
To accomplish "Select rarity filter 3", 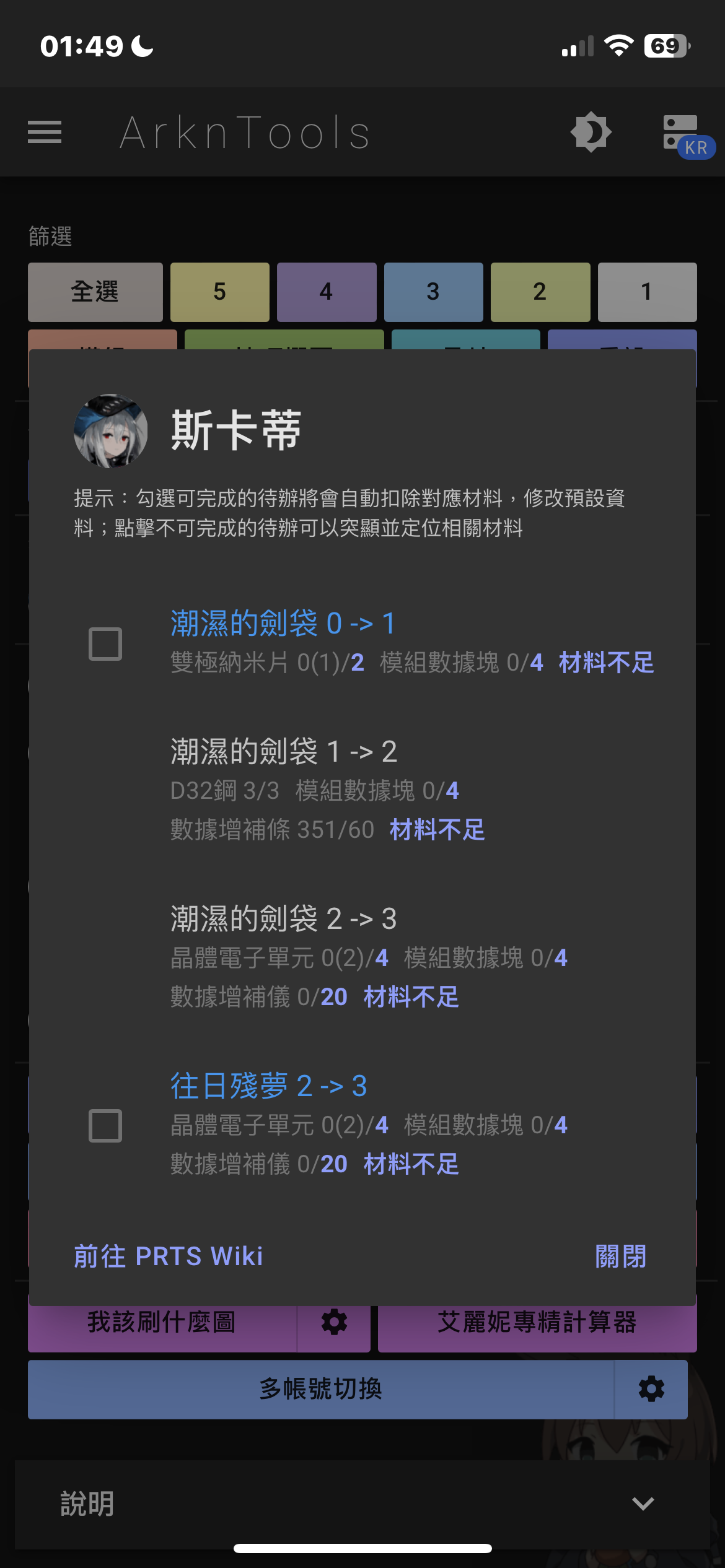I will coord(433,292).
